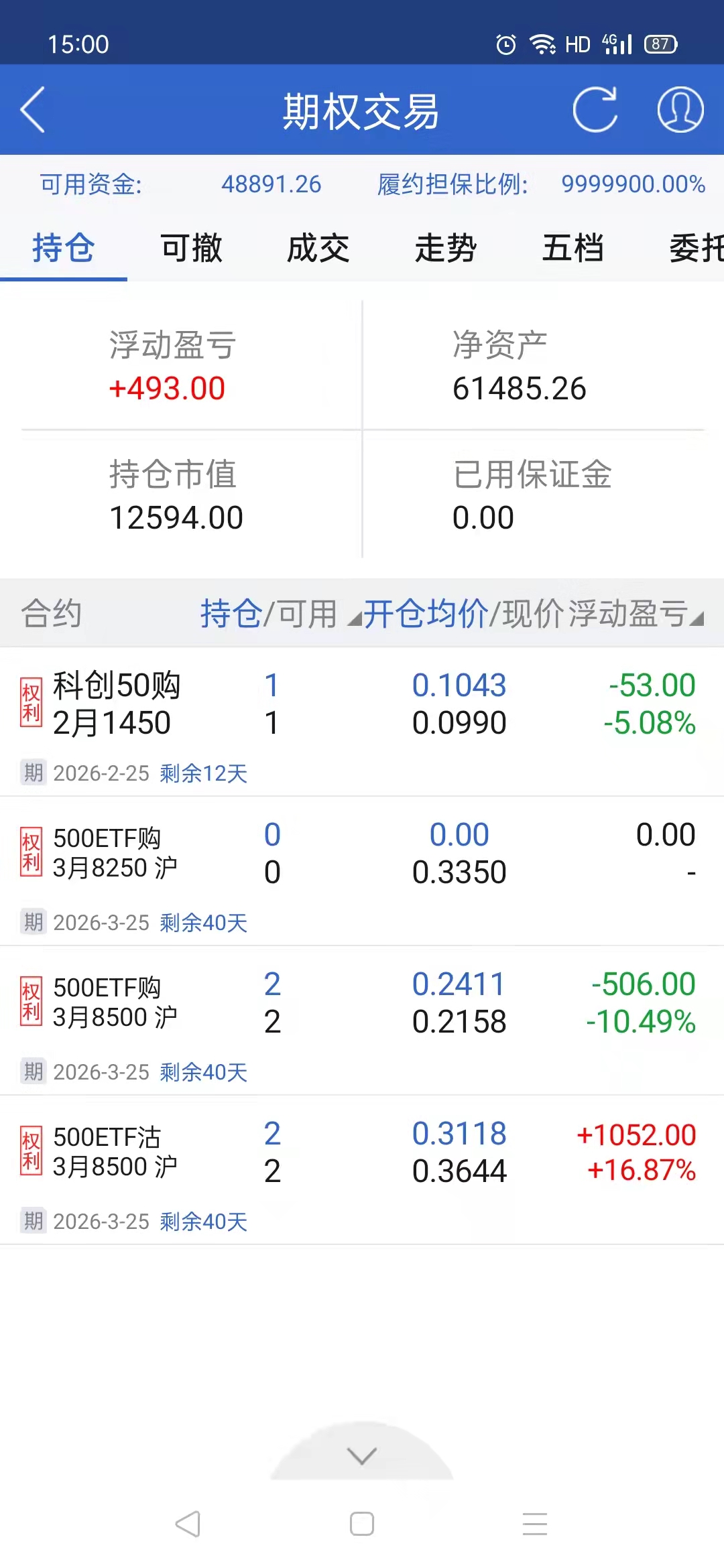Collapse the panel with the down chevron
The height and width of the screenshot is (1568, 724).
click(x=362, y=1455)
